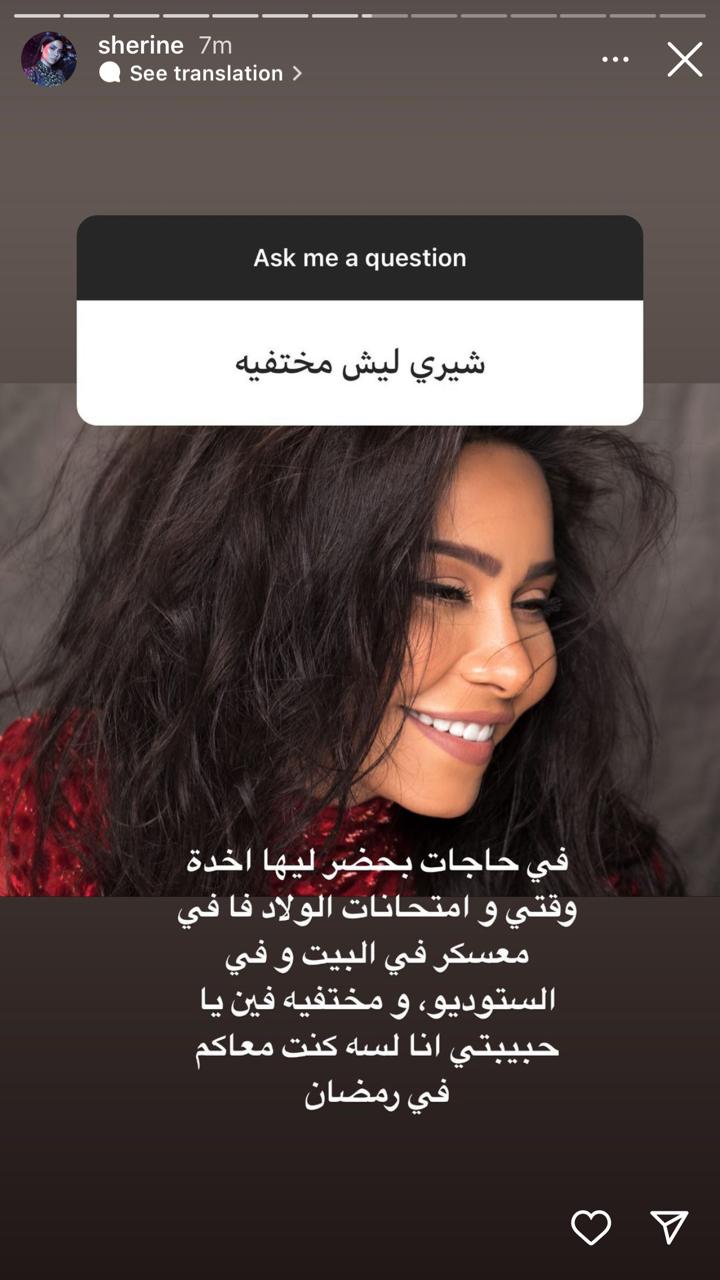This screenshot has width=720, height=1280.
Task: Like this story with the heart
Action: 591,1227
